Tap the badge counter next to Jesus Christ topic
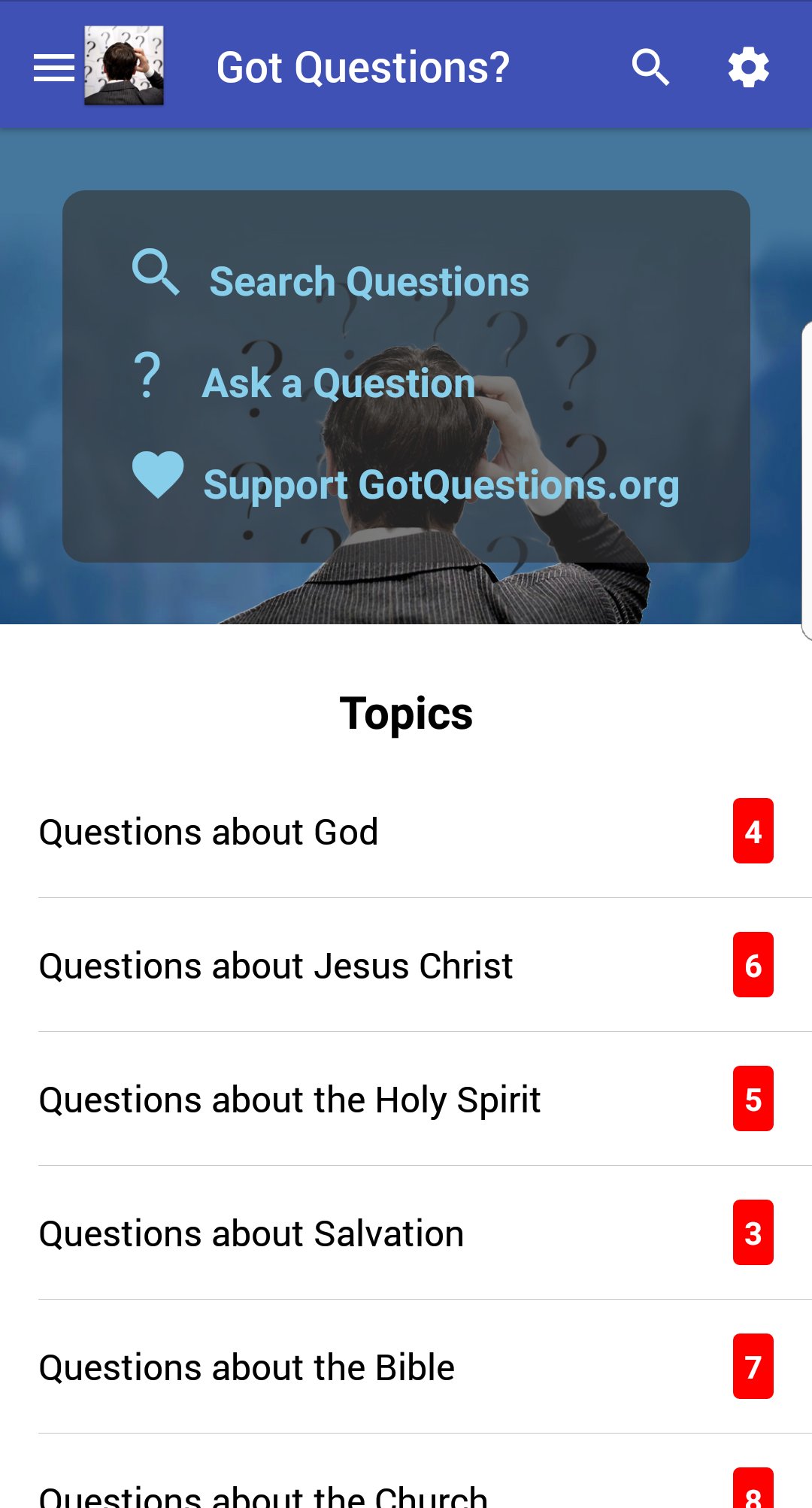Screen dimensions: 812x1508 [x=753, y=966]
